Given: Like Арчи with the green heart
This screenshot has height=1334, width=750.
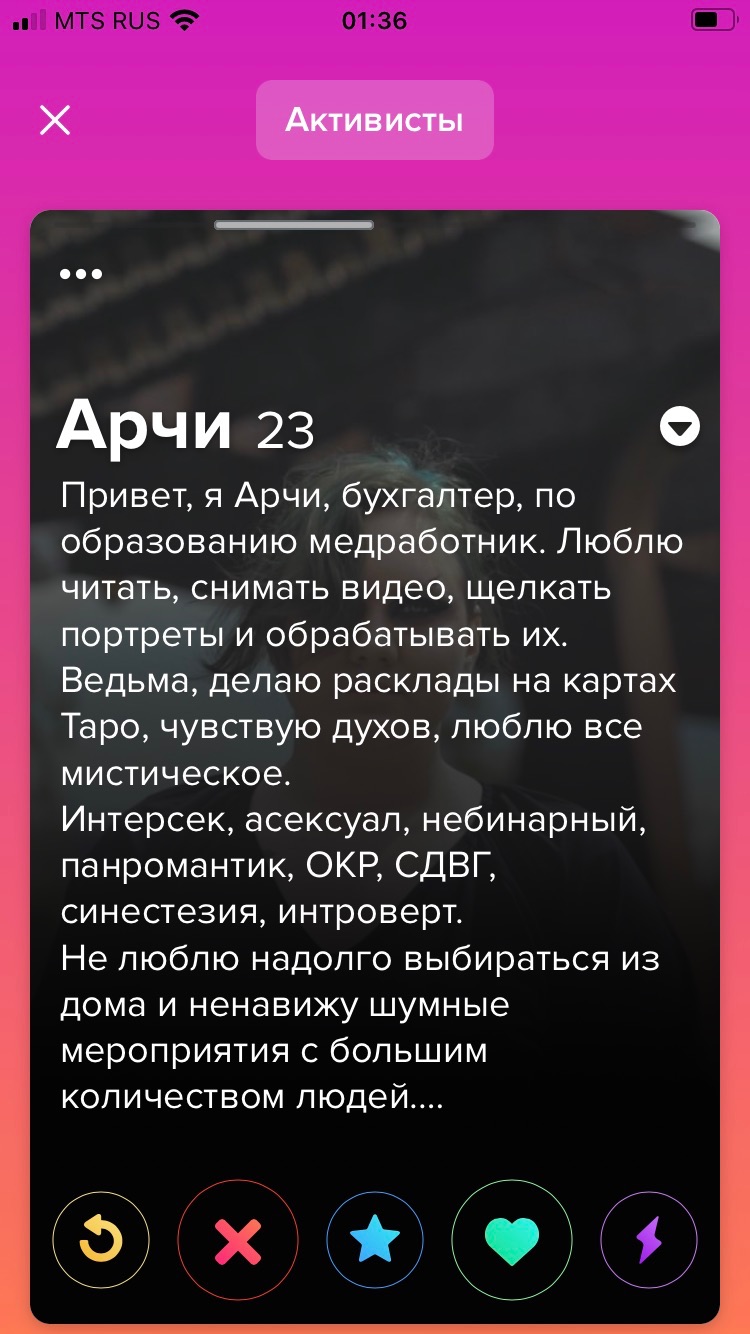Looking at the screenshot, I should click(x=512, y=1240).
